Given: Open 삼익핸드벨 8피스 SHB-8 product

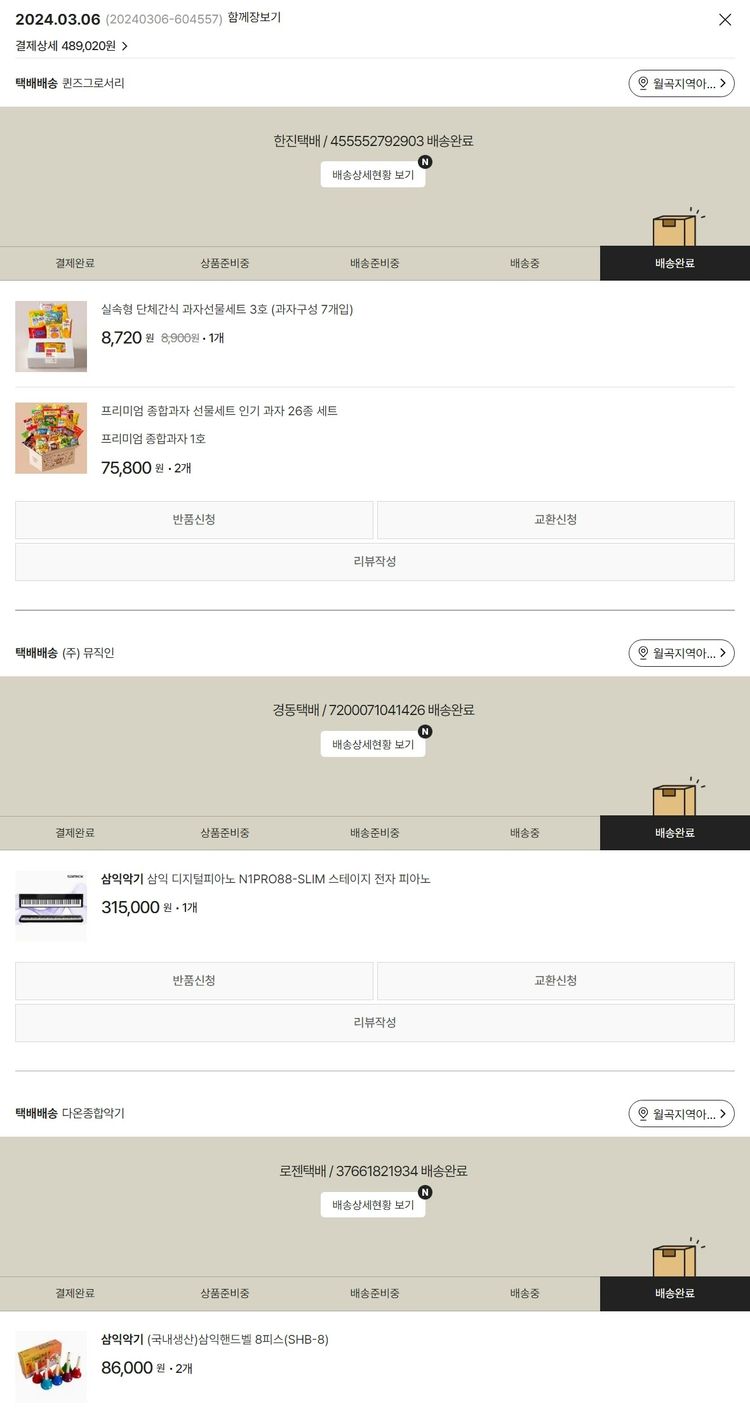Looking at the screenshot, I should (215, 1340).
